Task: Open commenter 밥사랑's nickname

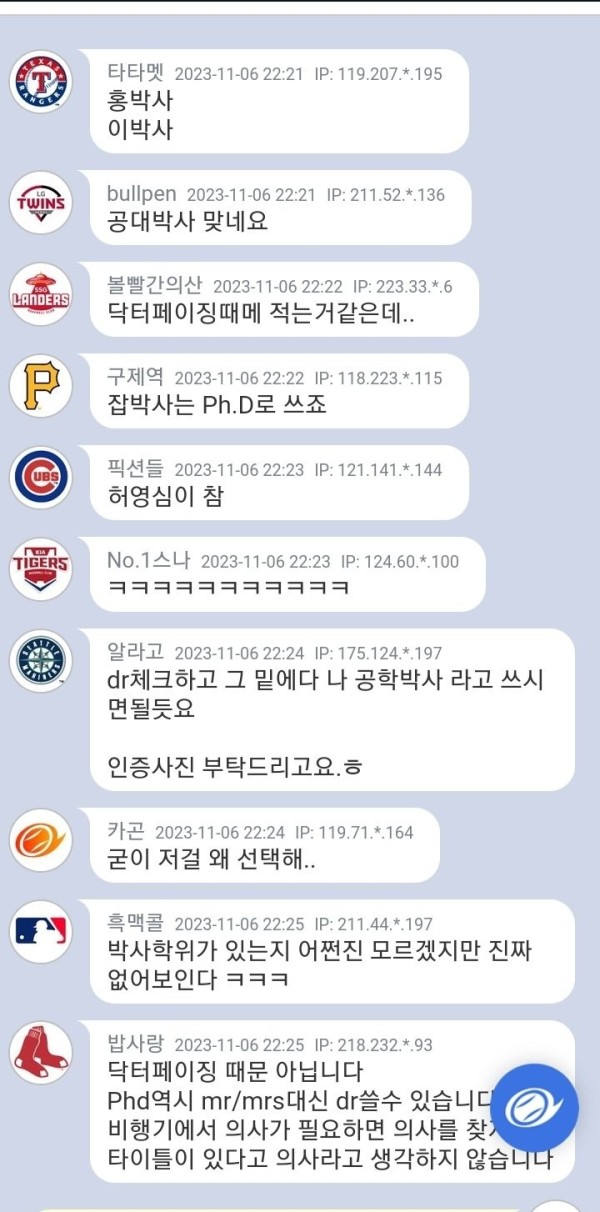Action: coord(135,1044)
